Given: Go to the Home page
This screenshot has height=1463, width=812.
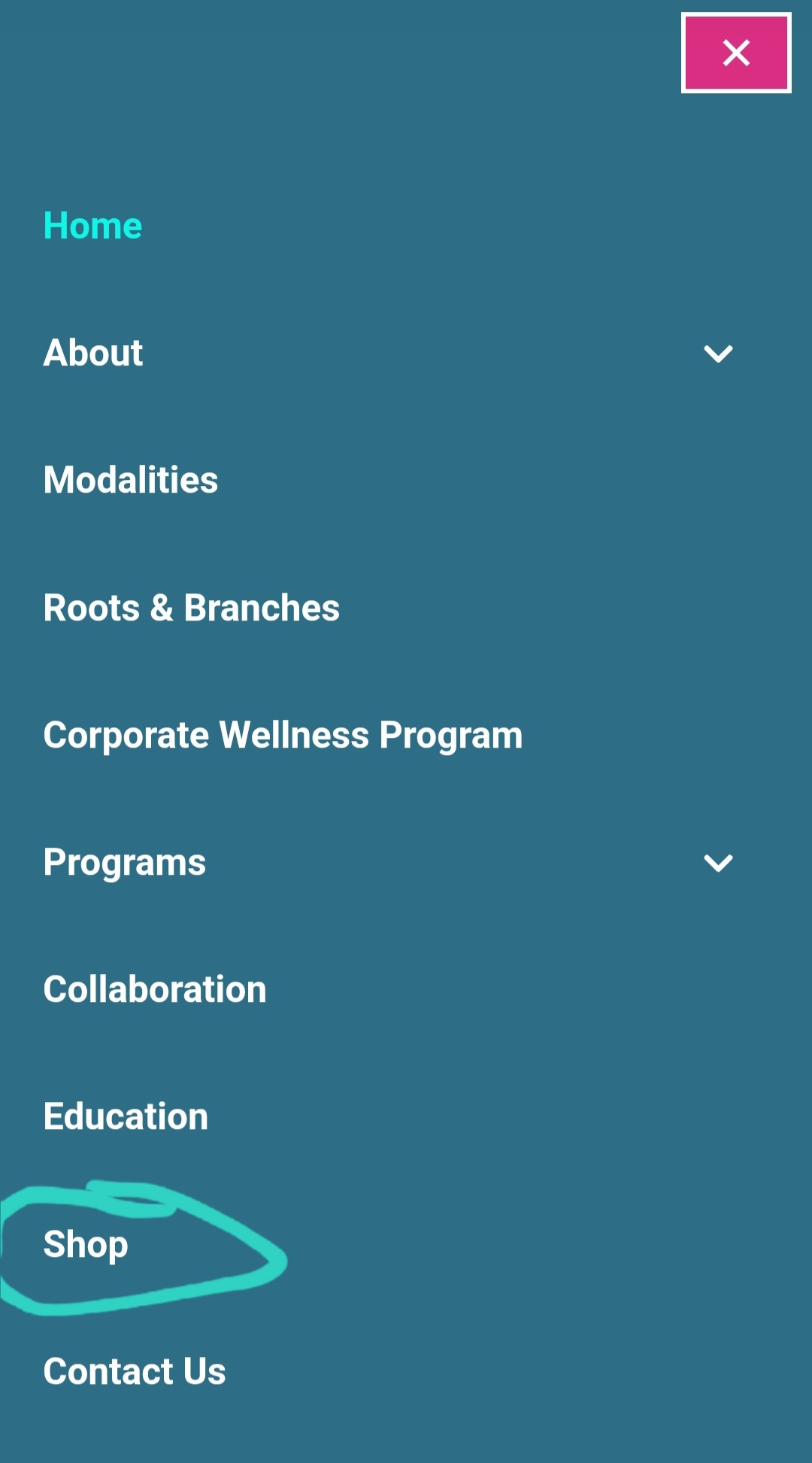Looking at the screenshot, I should click(92, 226).
